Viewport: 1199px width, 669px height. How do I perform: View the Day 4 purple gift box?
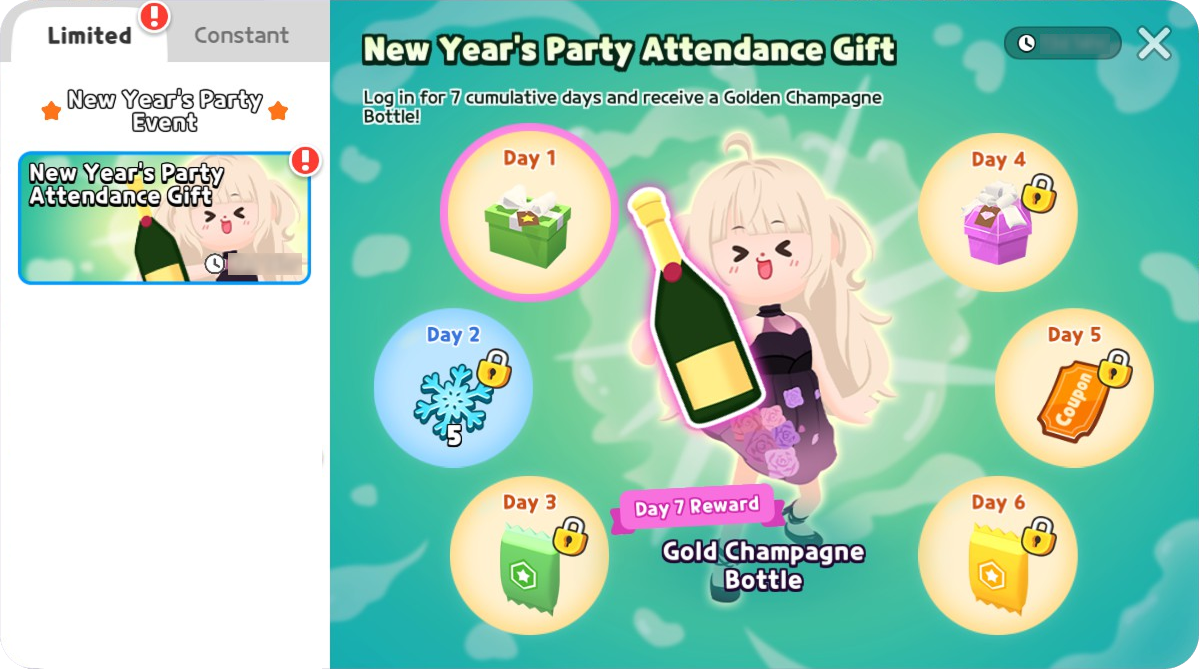coord(997,212)
